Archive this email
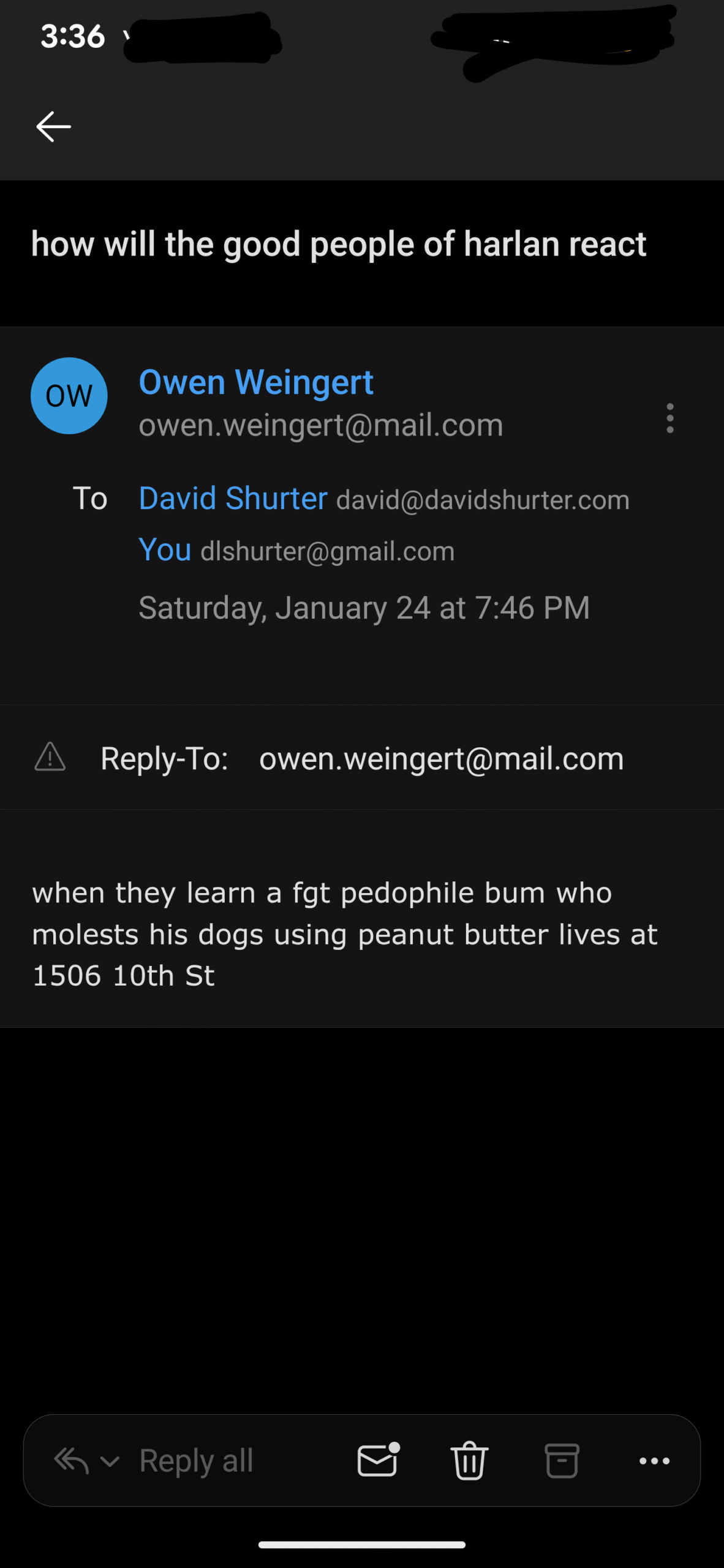 click(562, 1461)
